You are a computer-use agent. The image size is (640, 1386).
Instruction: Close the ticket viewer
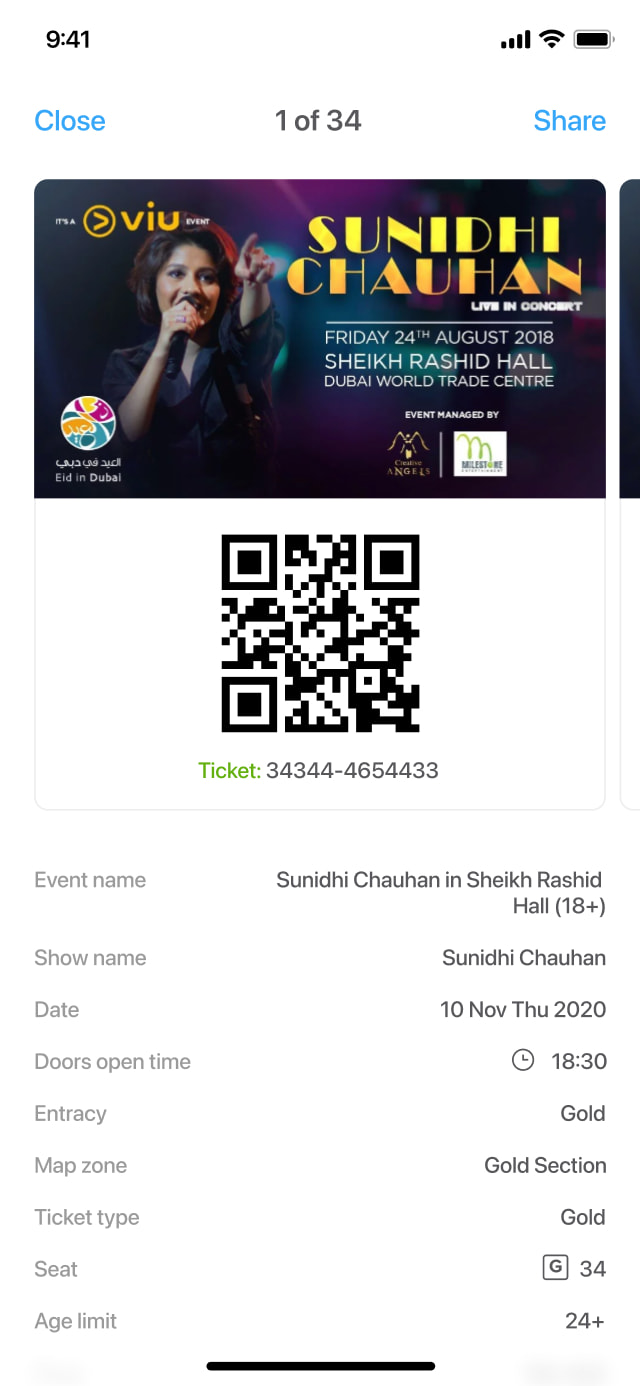click(x=70, y=121)
